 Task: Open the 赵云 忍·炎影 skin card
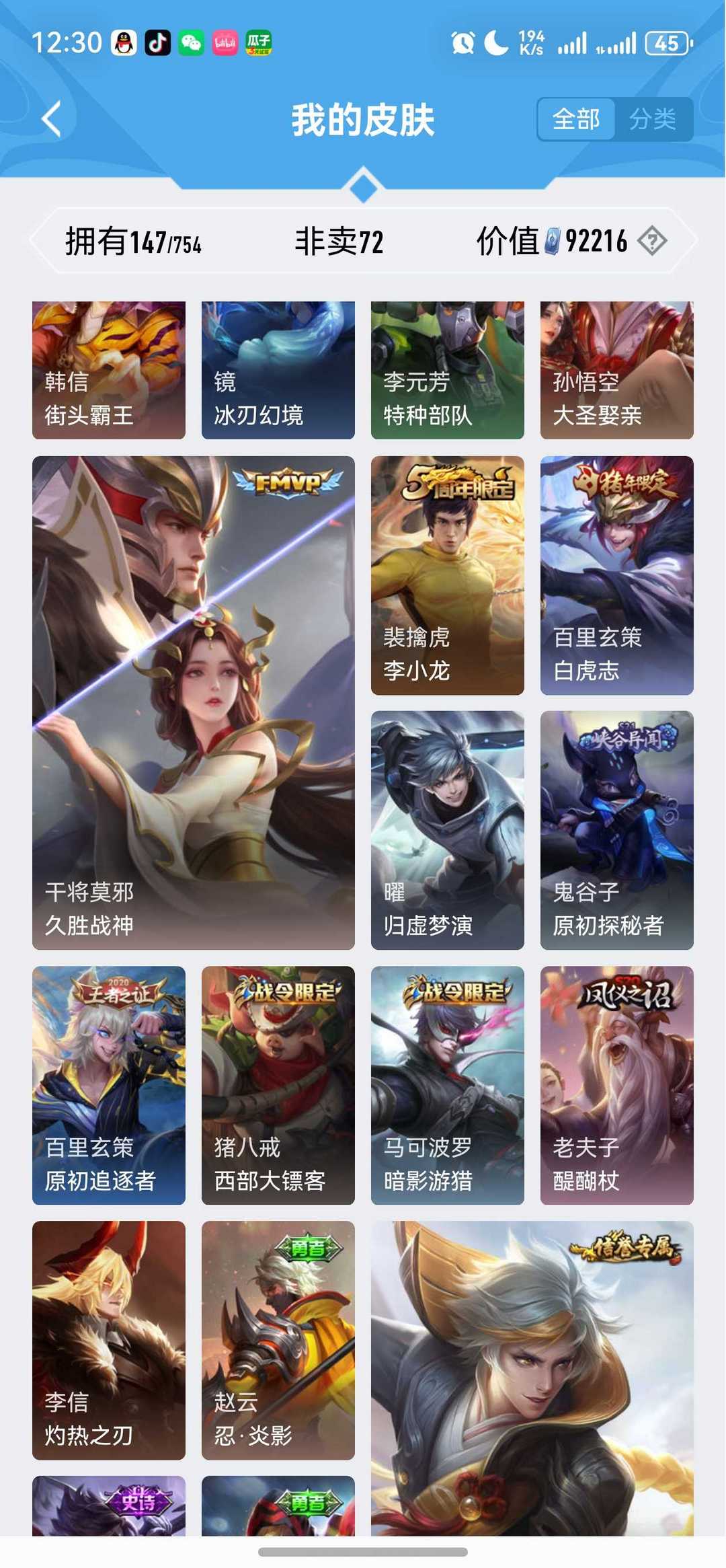click(x=278, y=1340)
